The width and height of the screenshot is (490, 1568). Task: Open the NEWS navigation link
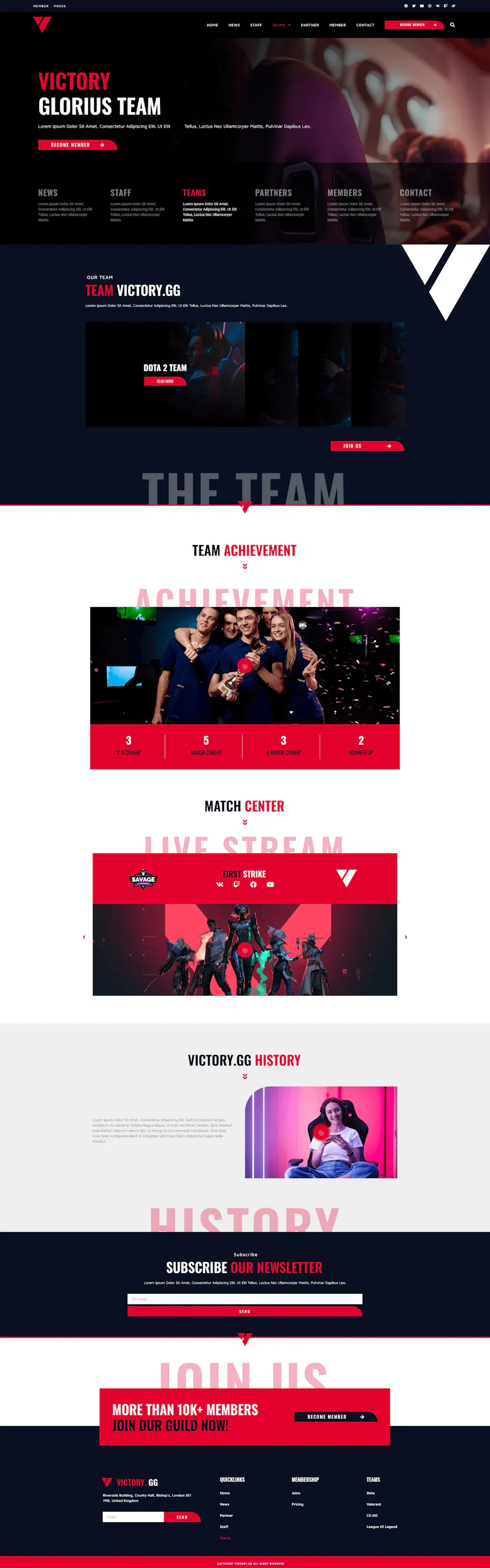tap(234, 25)
